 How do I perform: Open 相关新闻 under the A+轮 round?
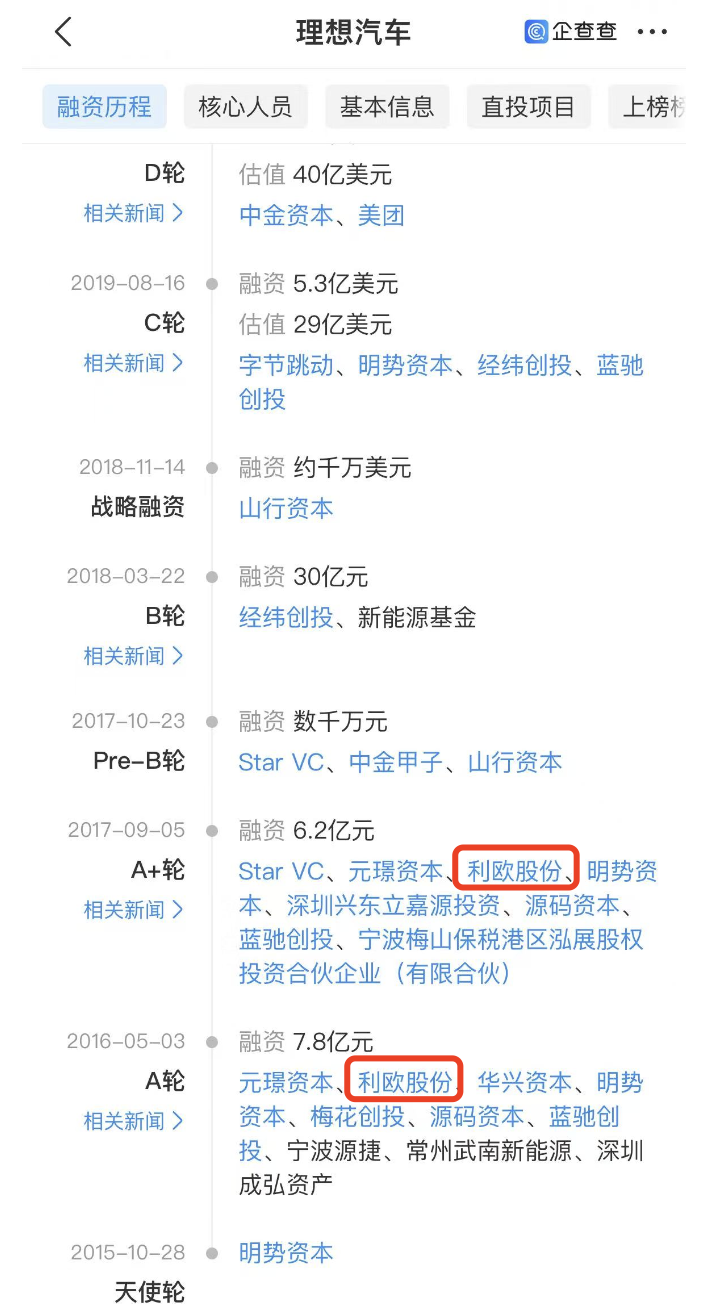[133, 910]
